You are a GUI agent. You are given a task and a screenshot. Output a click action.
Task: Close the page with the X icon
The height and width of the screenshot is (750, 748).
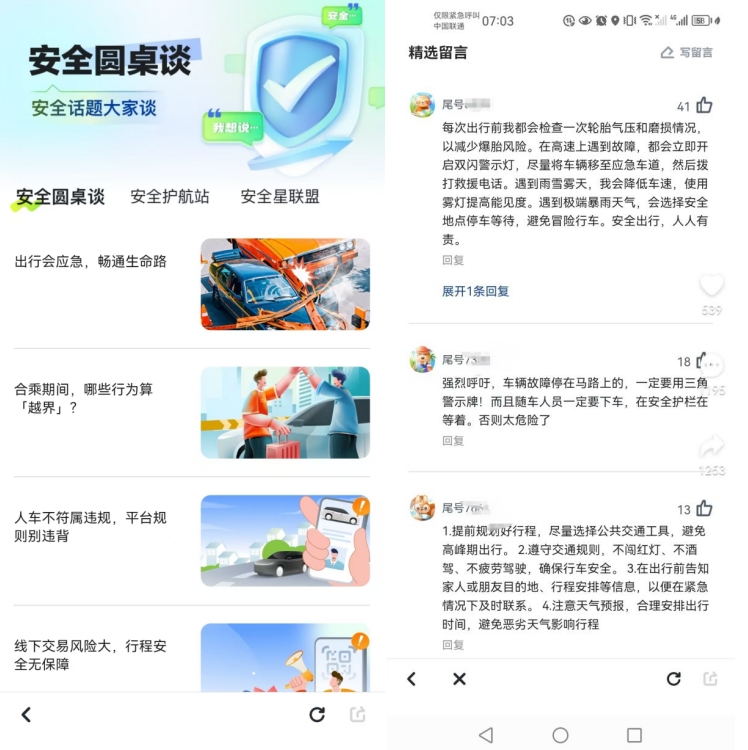[459, 679]
